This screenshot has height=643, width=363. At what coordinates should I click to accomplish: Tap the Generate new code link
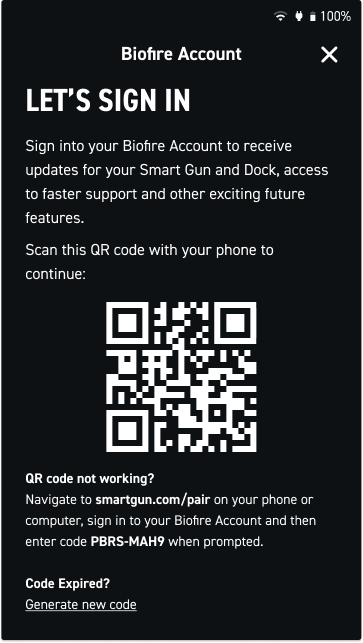tap(81, 604)
